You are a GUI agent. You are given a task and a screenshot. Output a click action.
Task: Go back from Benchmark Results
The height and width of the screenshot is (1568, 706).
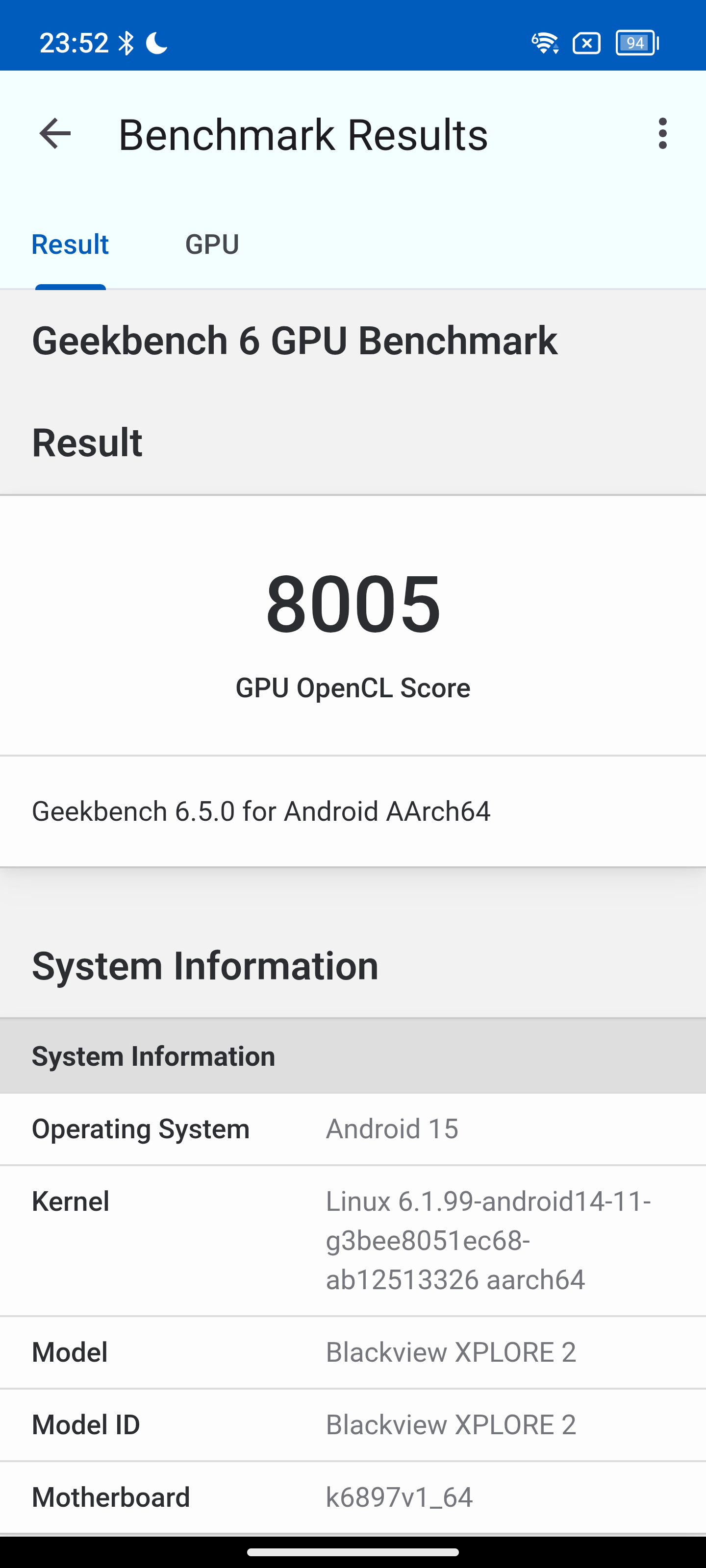[55, 133]
